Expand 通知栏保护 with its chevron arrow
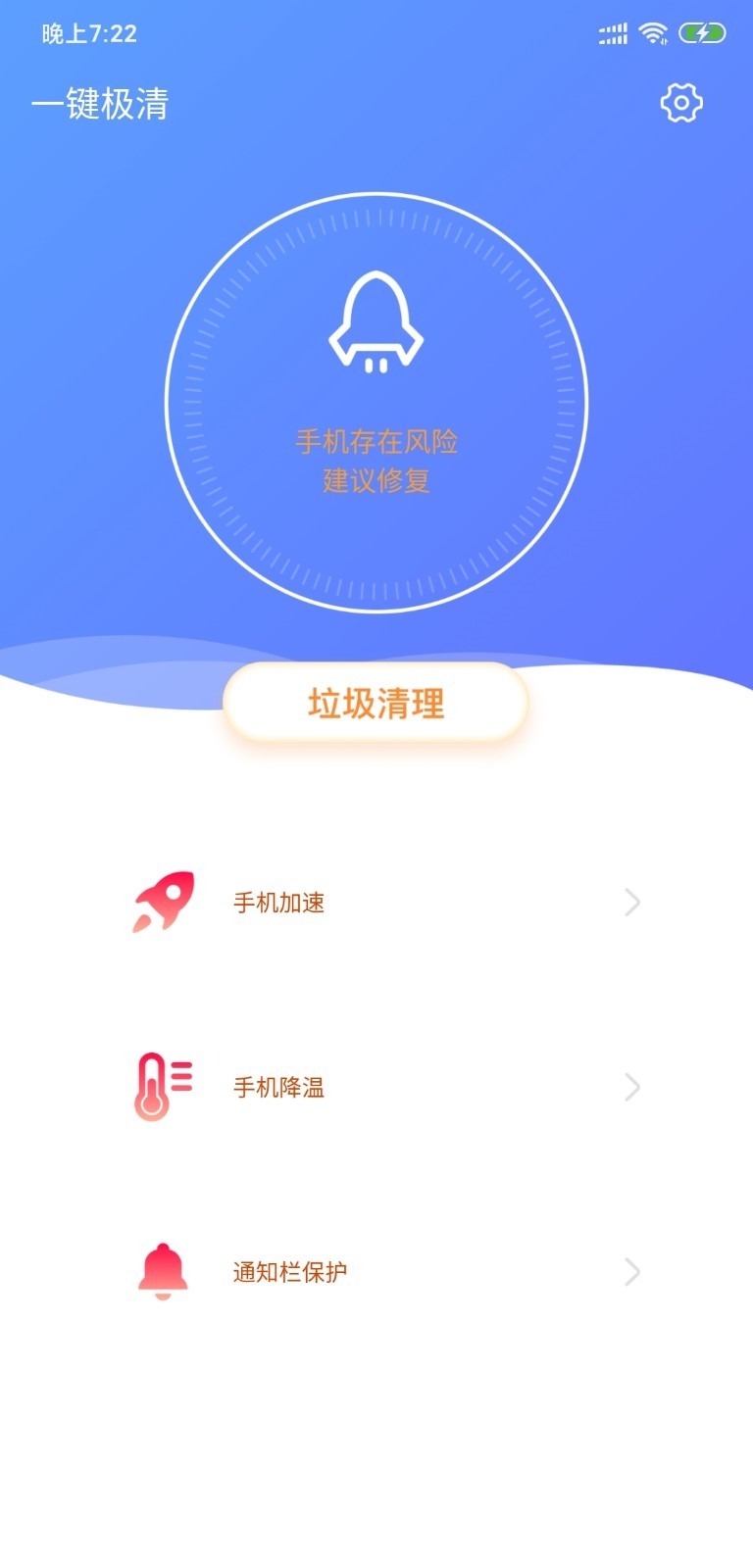 630,1271
